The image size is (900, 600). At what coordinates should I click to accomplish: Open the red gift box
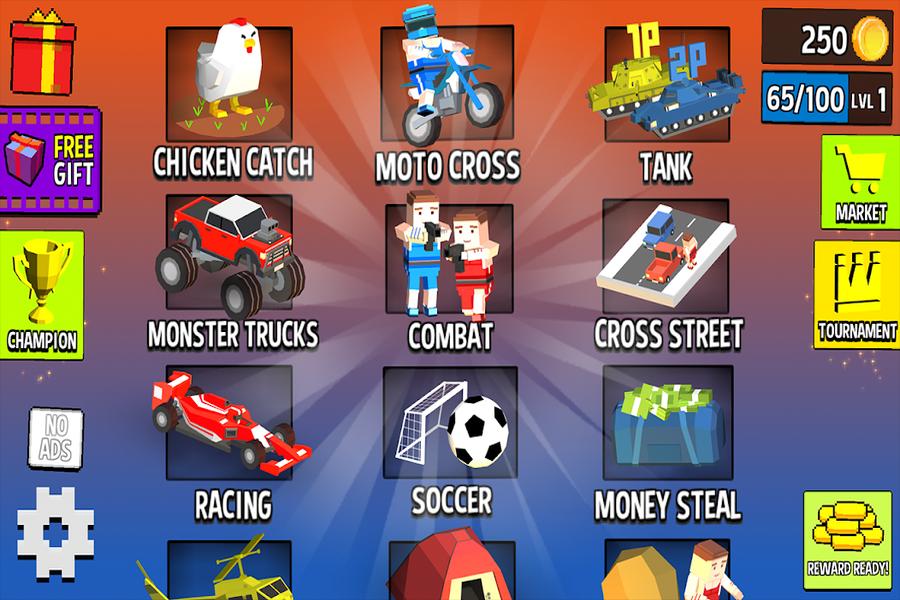click(42, 50)
